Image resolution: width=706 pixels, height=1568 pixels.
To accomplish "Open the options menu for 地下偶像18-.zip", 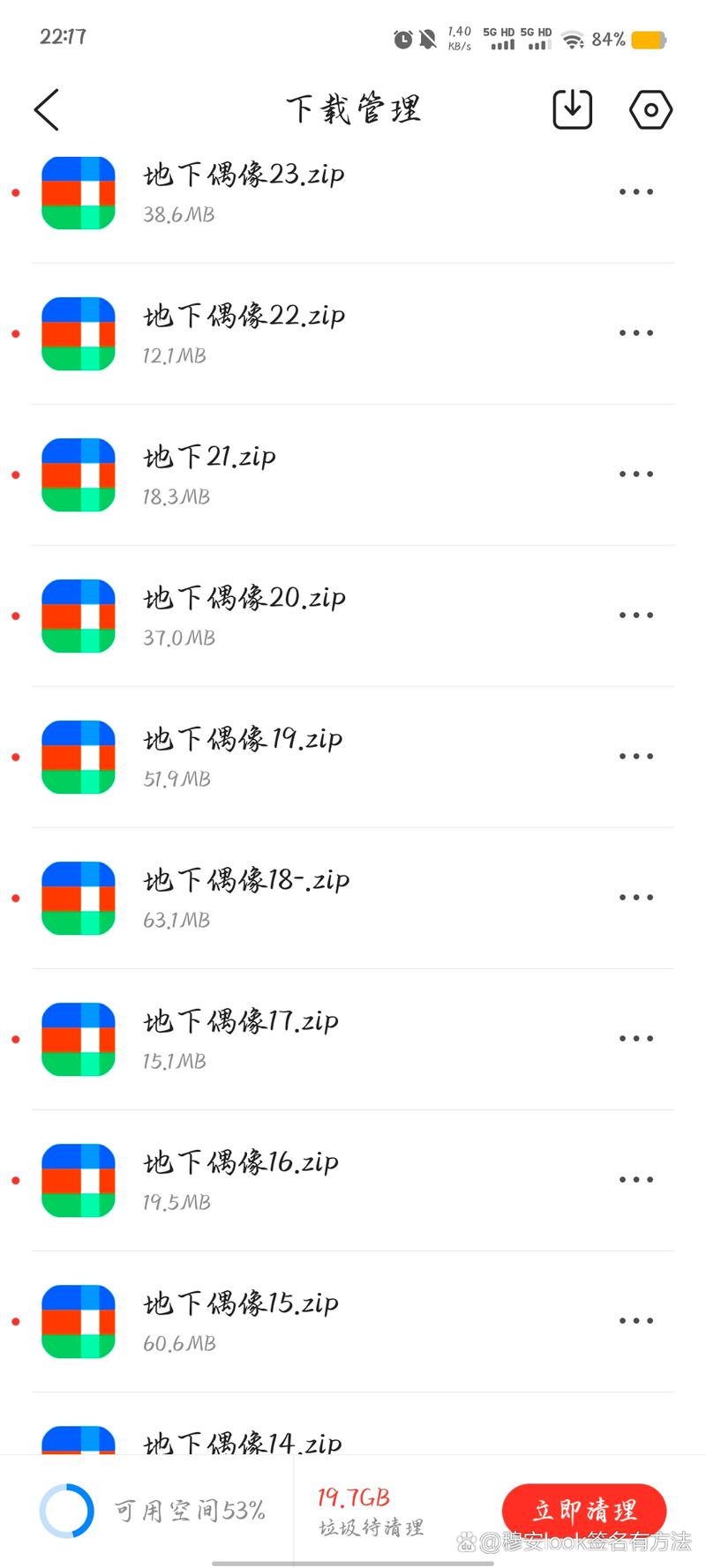I will pos(635,897).
